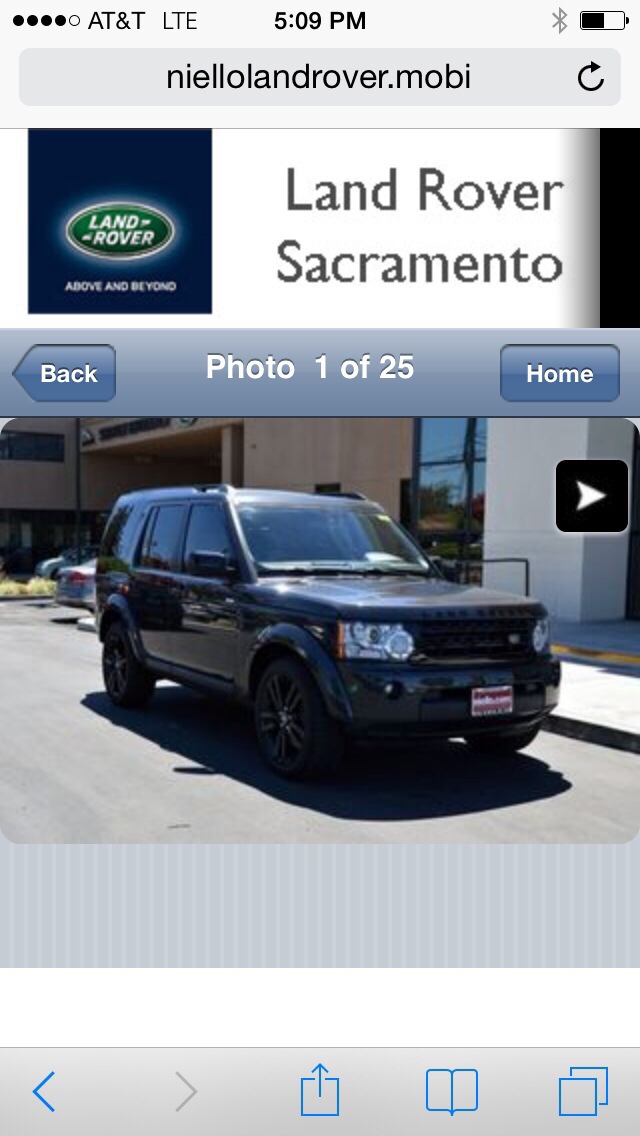This screenshot has height=1136, width=640.
Task: Tap the niellolandrover.mobi address bar
Action: point(320,77)
